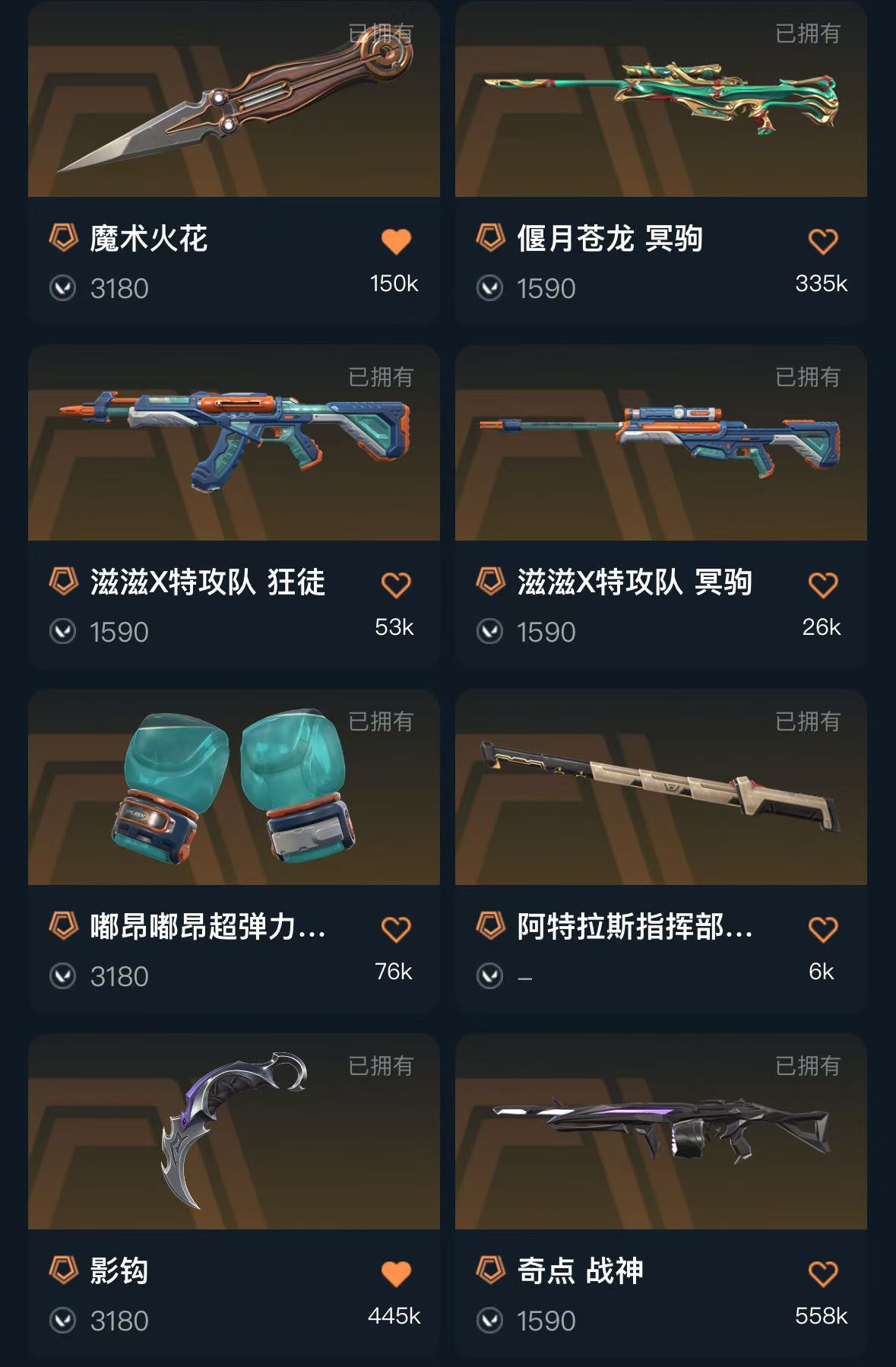Like the 偃月苍龙 冥驹 skin

[x=822, y=242]
